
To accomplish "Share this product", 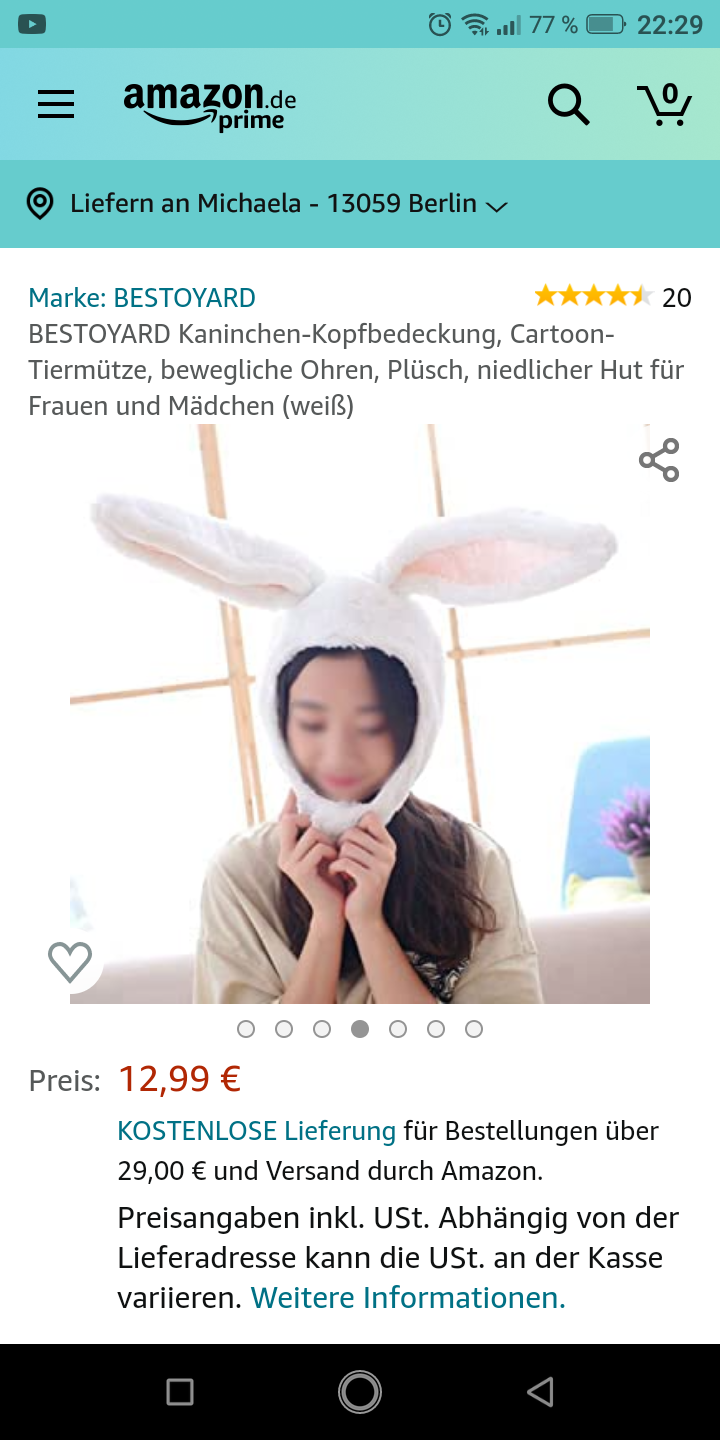I will [x=659, y=460].
